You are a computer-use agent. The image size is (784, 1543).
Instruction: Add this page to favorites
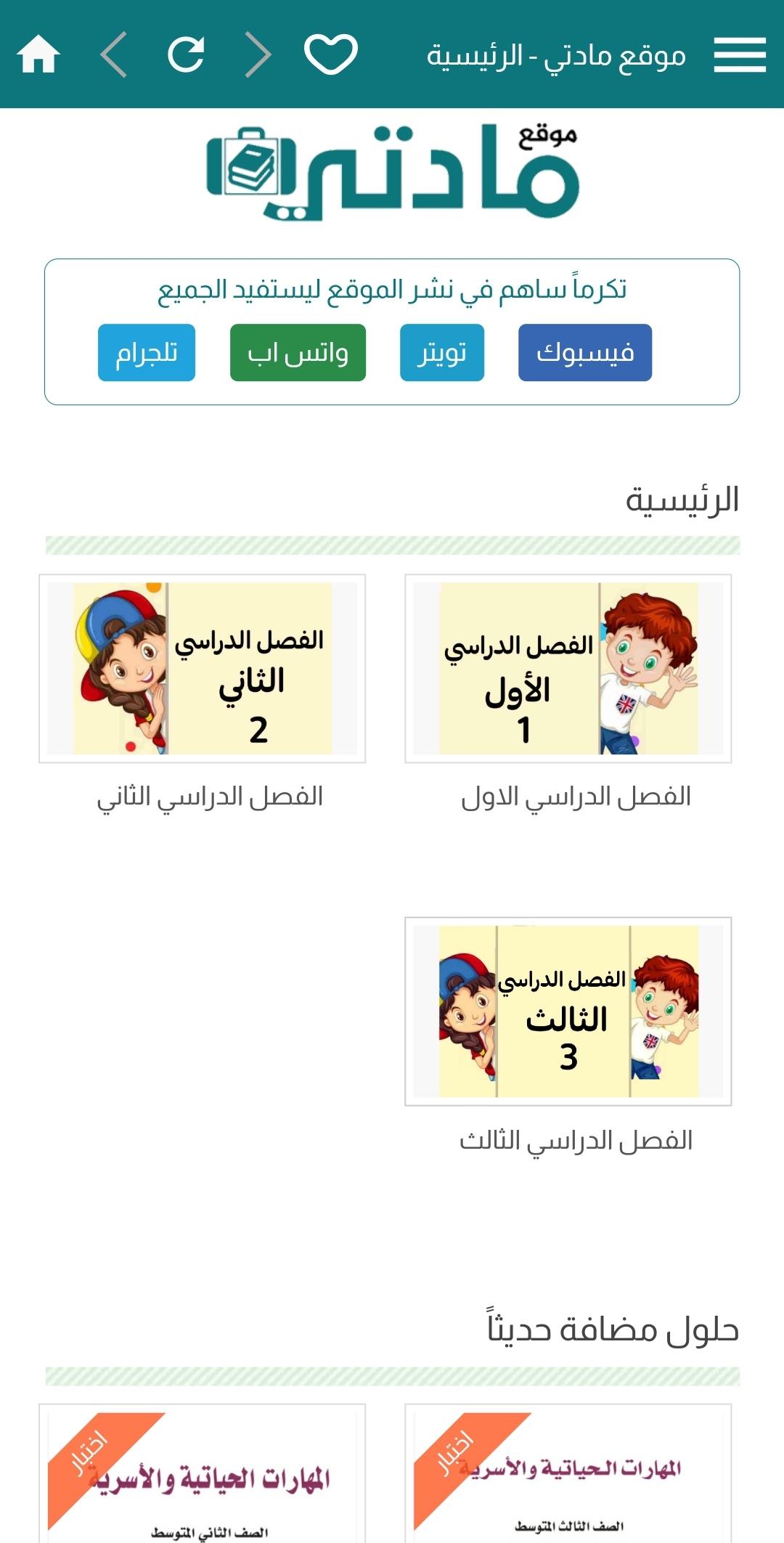pyautogui.click(x=330, y=54)
